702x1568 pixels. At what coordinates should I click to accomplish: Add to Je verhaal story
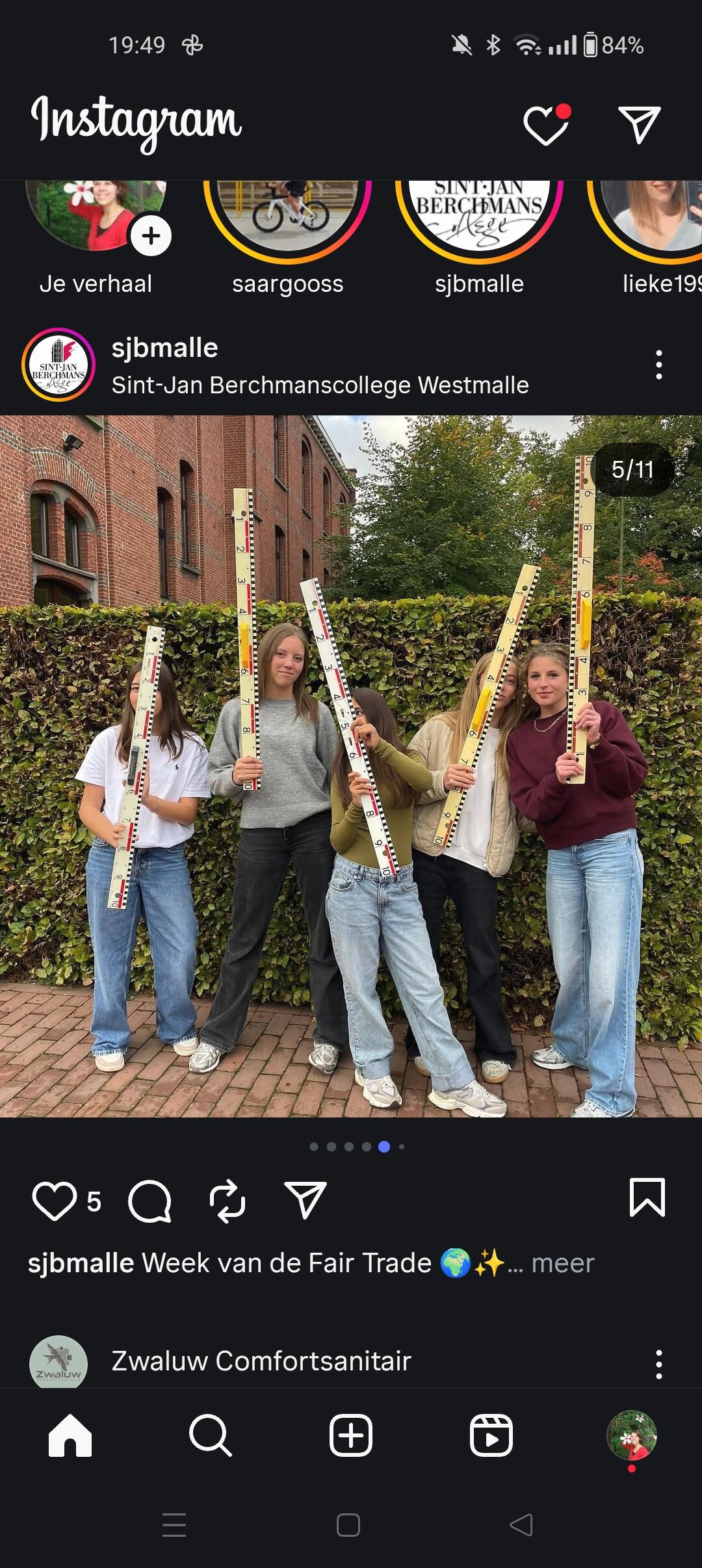pos(151,235)
